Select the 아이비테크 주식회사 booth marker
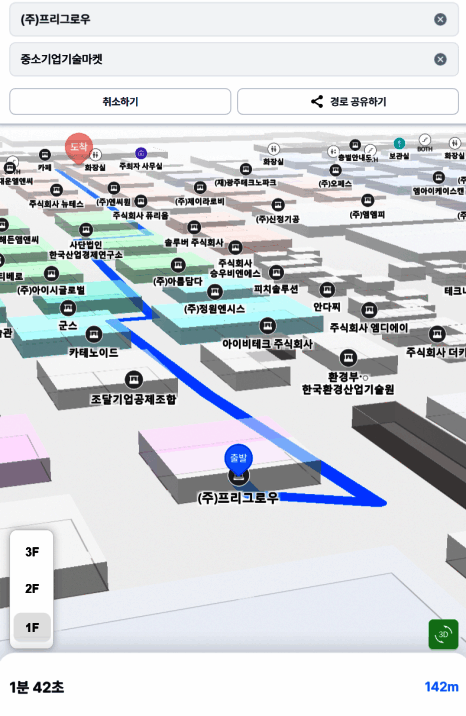This screenshot has height=716, width=466. (267, 326)
